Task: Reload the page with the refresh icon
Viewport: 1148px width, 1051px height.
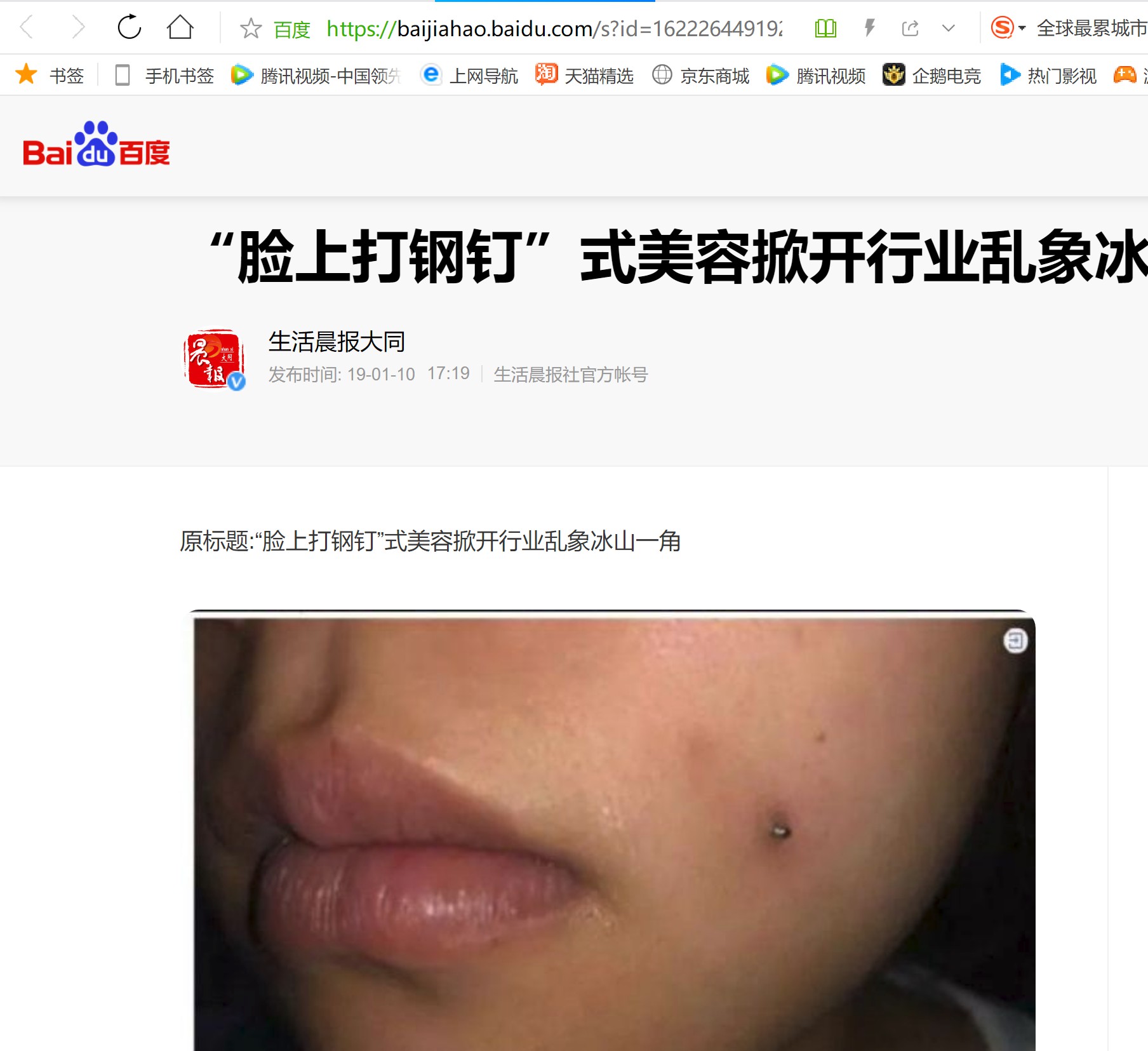Action: click(x=130, y=27)
